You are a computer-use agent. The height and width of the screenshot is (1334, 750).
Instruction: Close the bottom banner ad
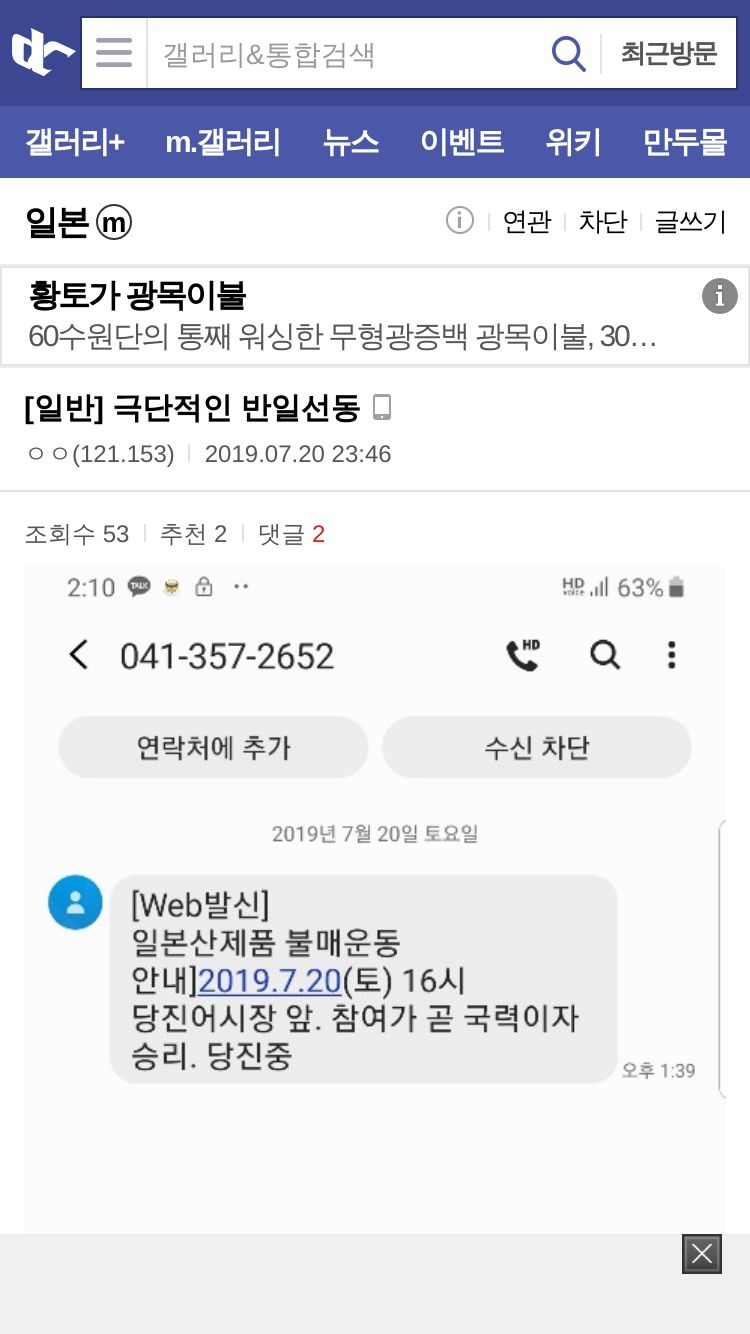click(x=702, y=1254)
